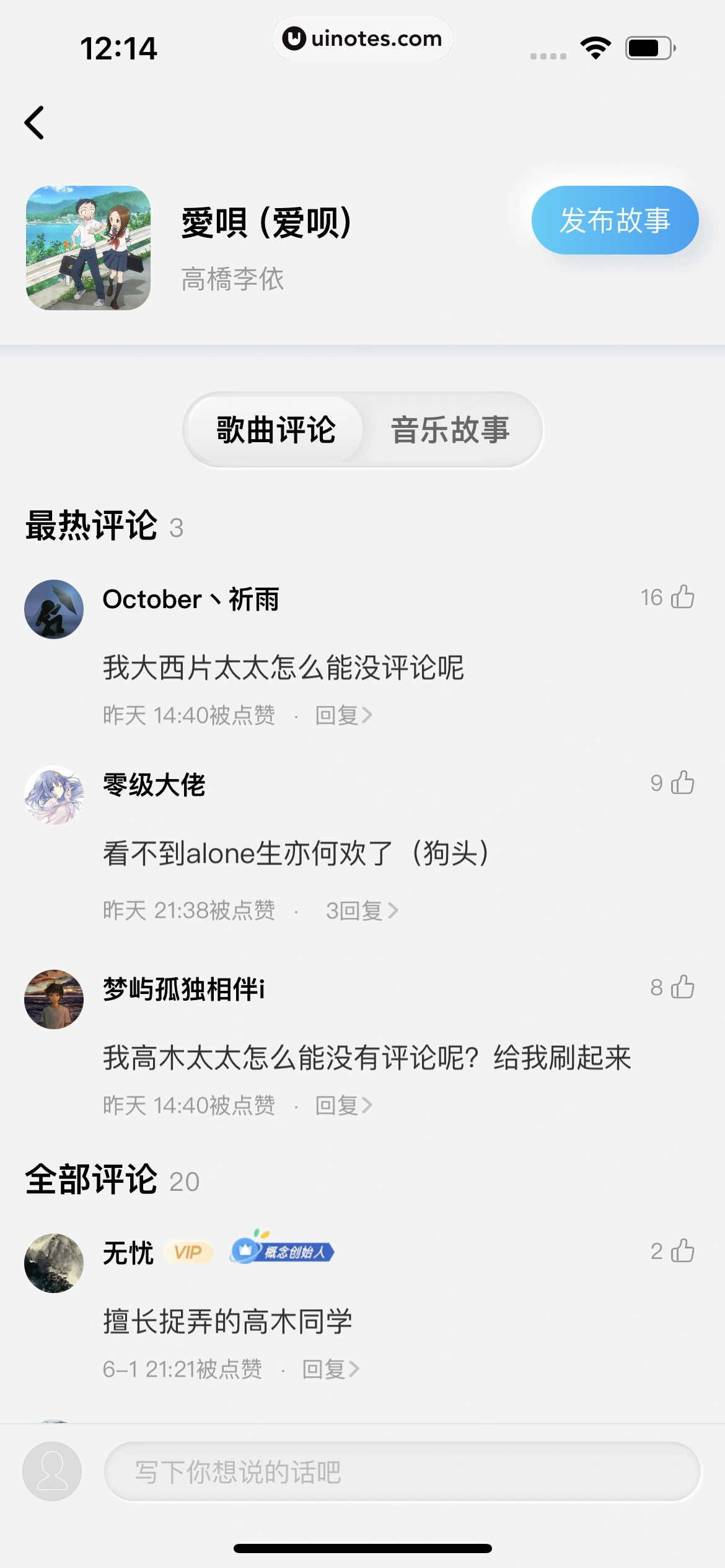The image size is (725, 1568).
Task: Tap the battery indicator in the status bar
Action: click(x=648, y=46)
